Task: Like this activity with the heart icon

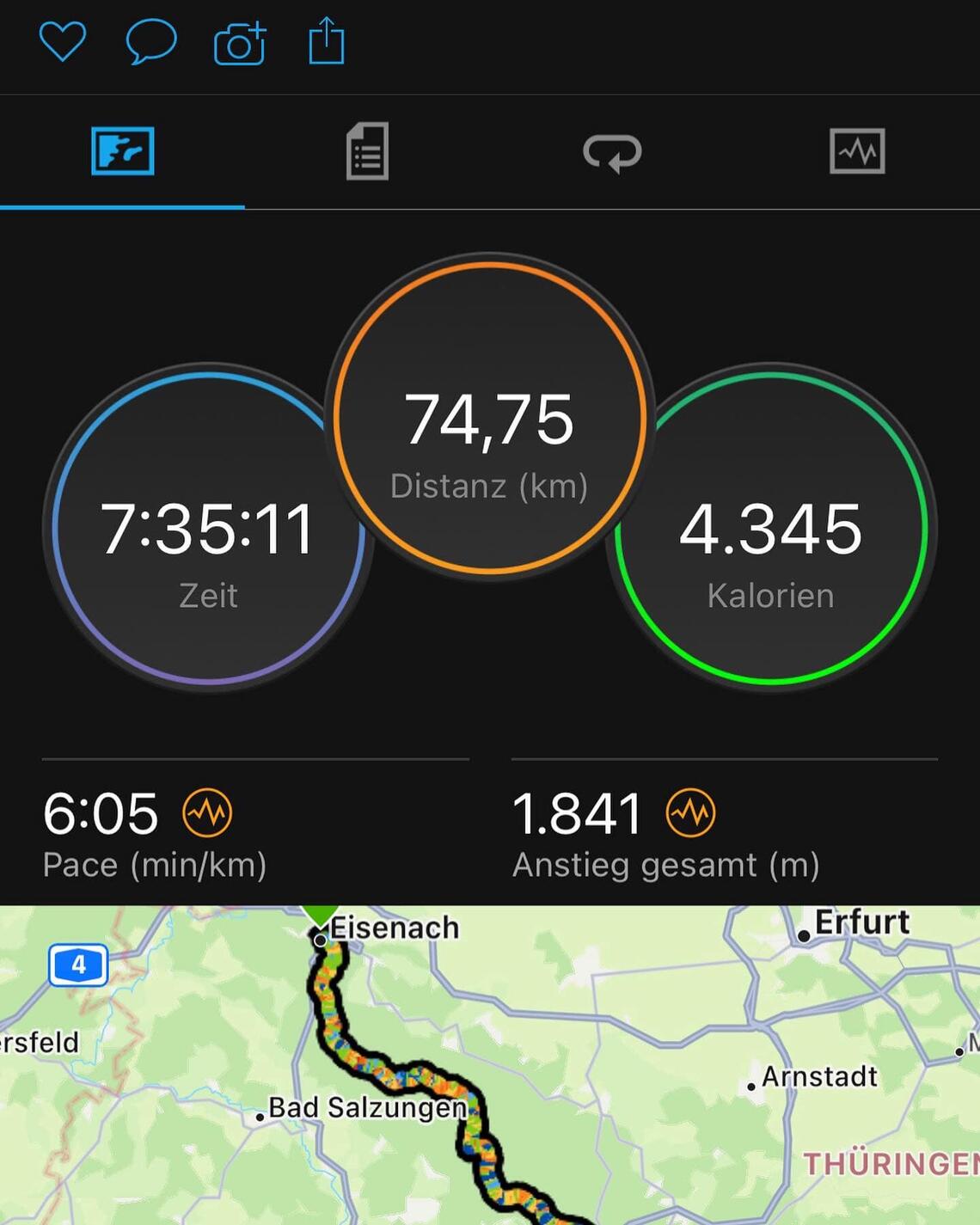Action: [x=63, y=42]
